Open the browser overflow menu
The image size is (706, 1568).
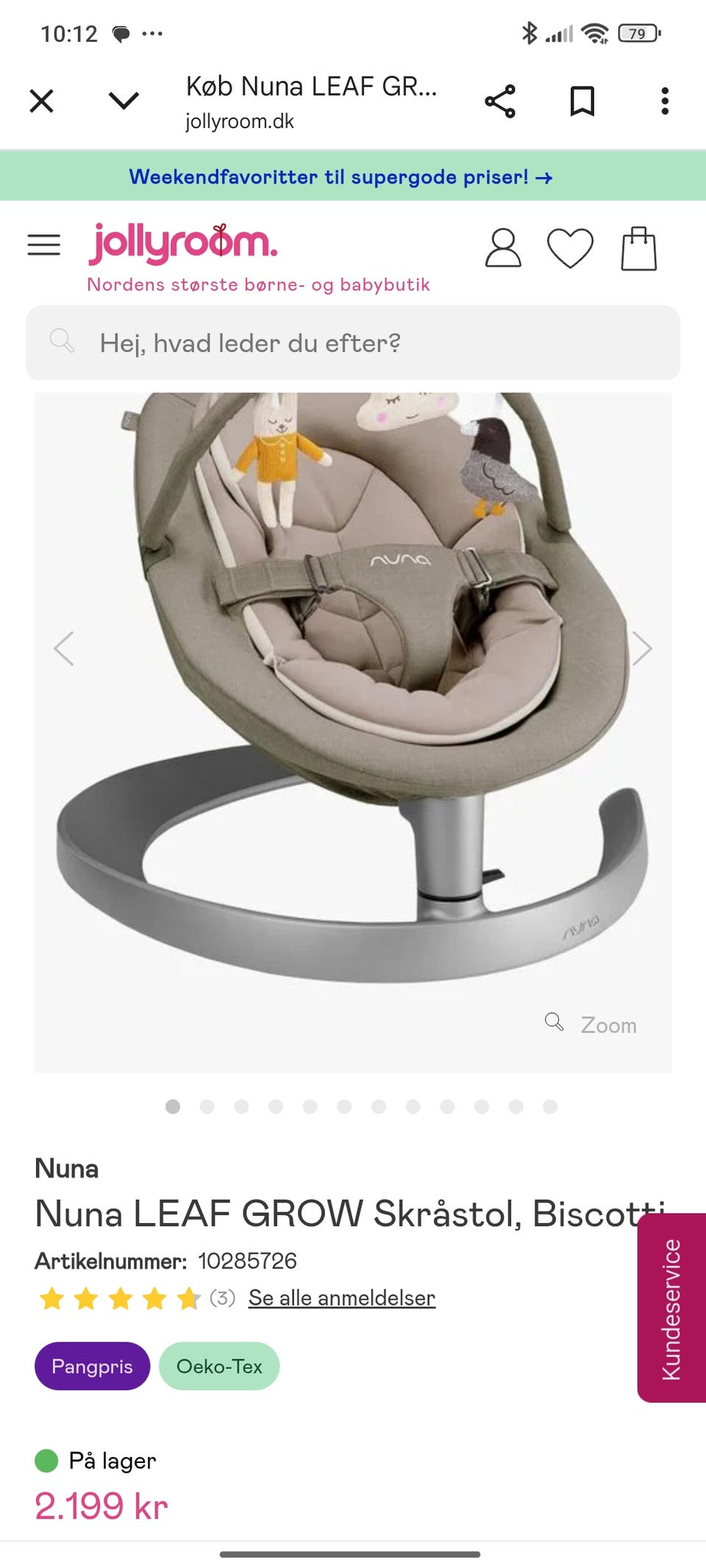point(665,101)
